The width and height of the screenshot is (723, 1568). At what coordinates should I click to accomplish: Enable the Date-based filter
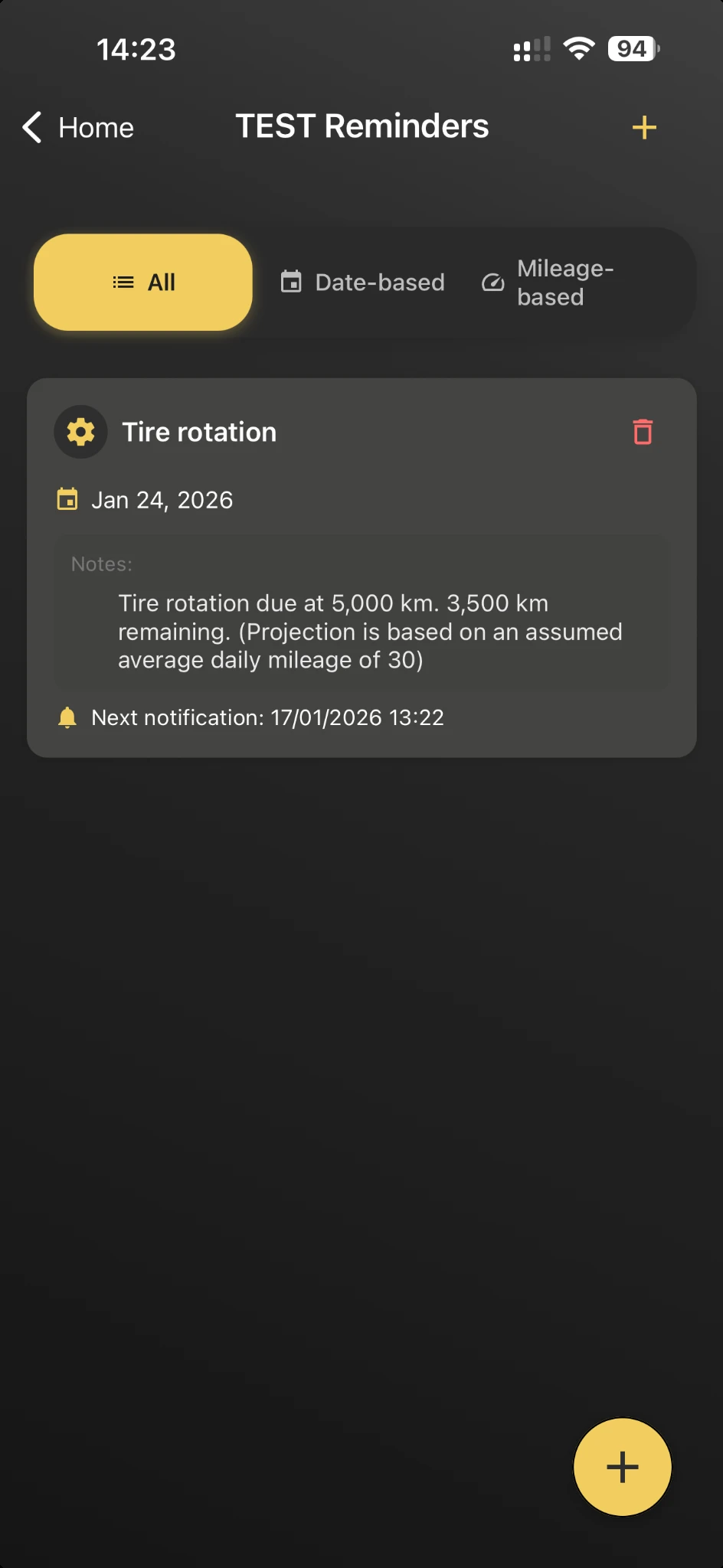coord(363,282)
